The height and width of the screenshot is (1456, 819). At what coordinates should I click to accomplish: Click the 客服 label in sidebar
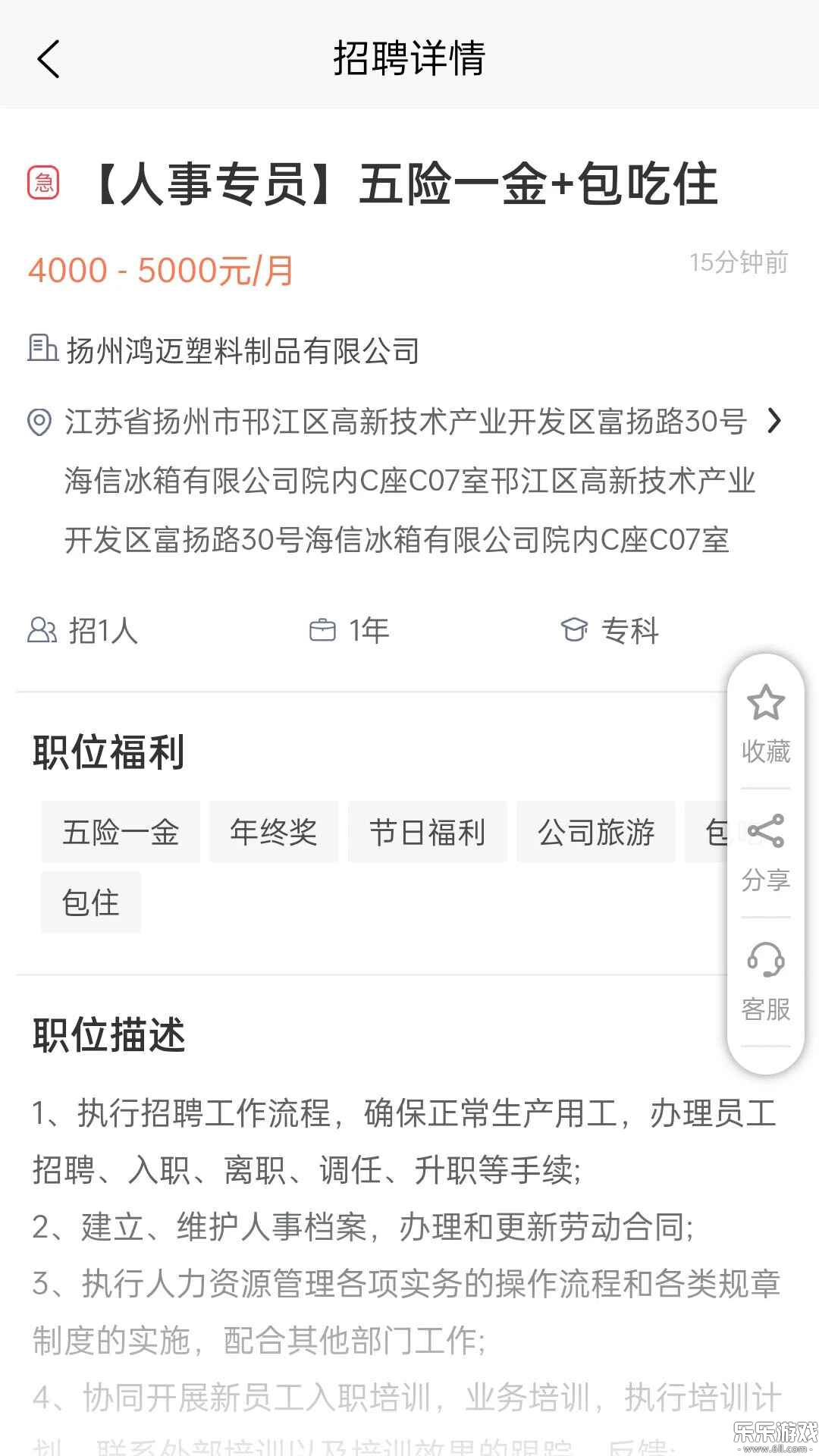pyautogui.click(x=767, y=1011)
